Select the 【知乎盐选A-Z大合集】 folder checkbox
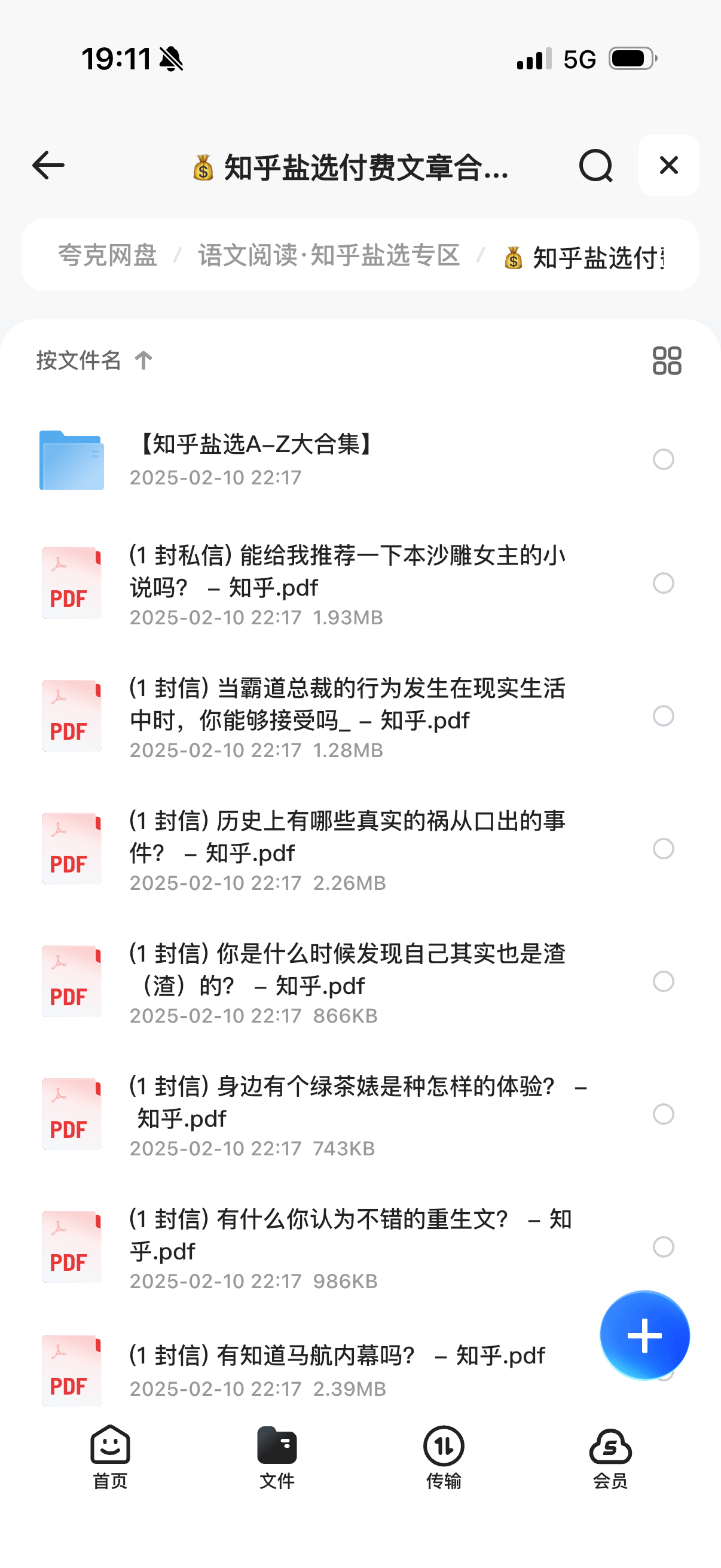 click(x=663, y=459)
